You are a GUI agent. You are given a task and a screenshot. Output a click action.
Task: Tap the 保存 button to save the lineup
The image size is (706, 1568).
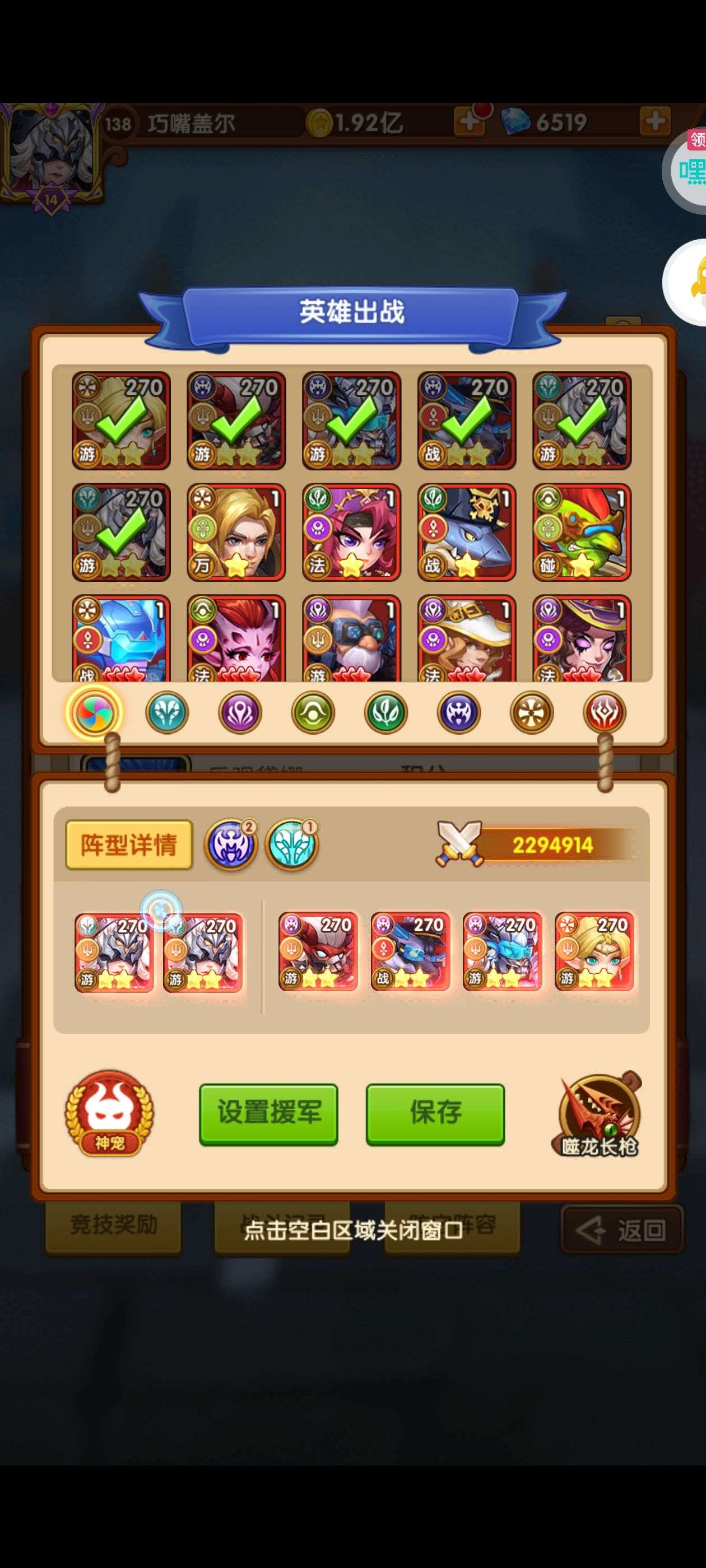435,1114
